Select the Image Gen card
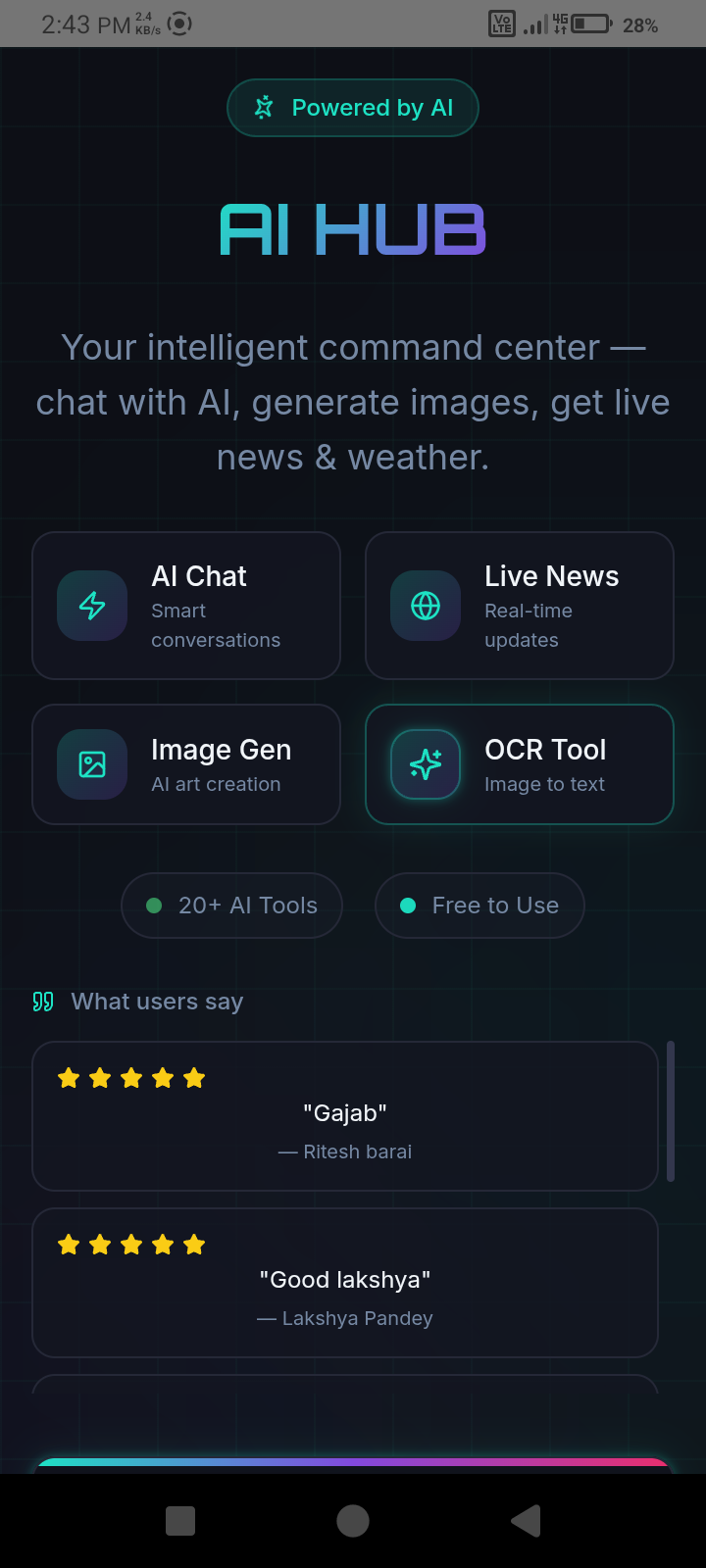The height and width of the screenshot is (1568, 706). click(x=186, y=764)
